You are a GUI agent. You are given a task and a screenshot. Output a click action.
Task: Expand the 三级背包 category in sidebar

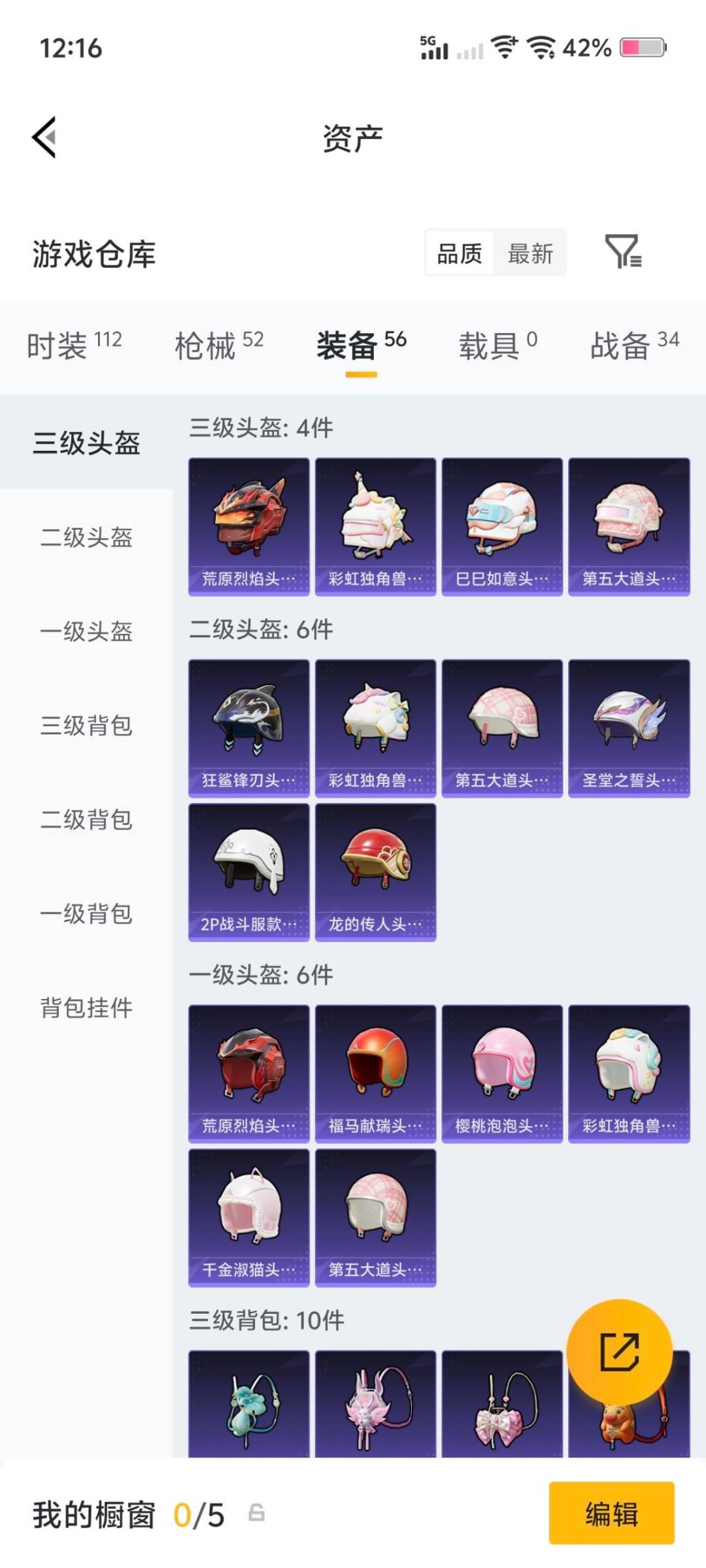[87, 727]
